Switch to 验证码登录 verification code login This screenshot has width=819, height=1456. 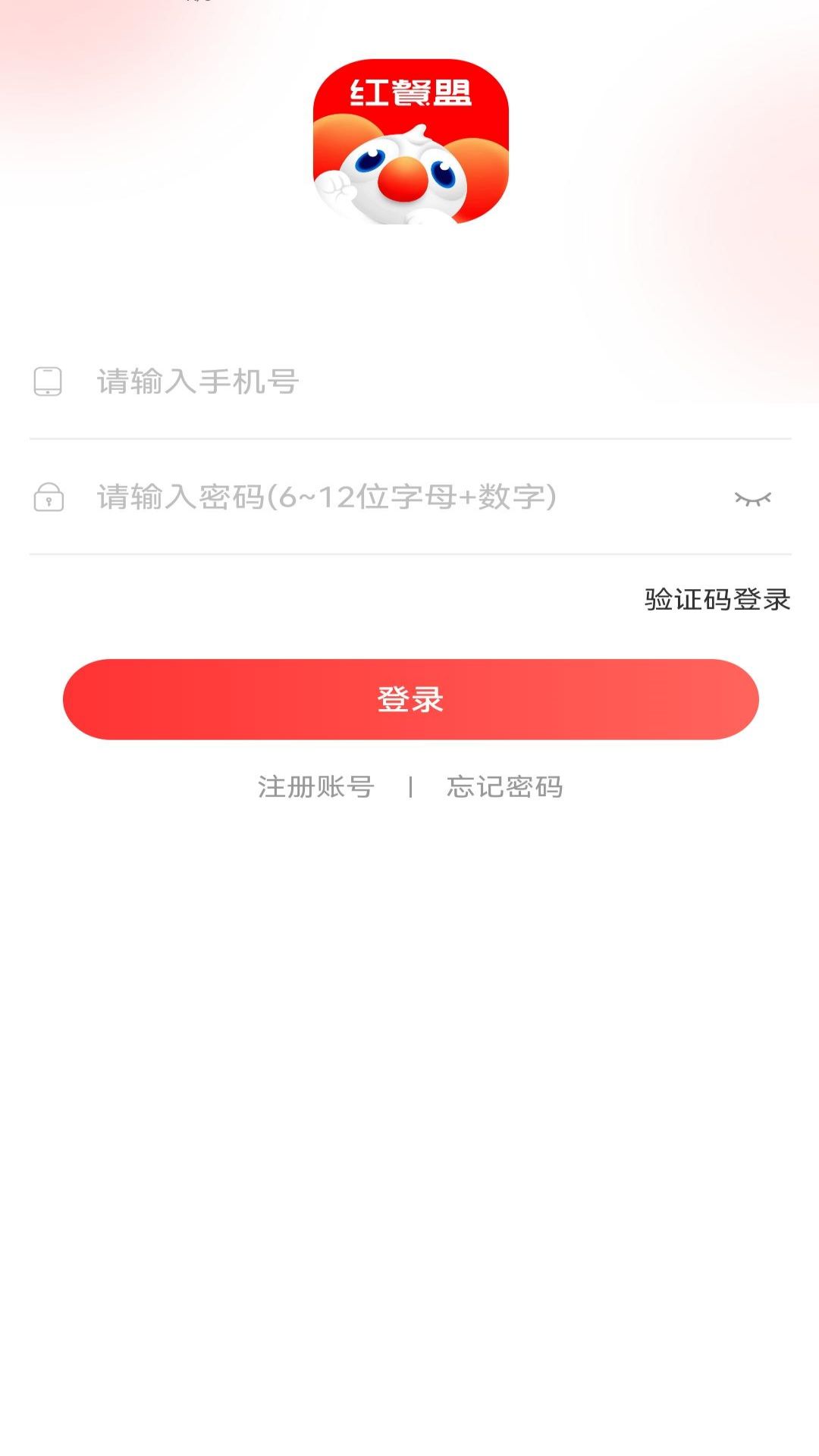pyautogui.click(x=717, y=599)
